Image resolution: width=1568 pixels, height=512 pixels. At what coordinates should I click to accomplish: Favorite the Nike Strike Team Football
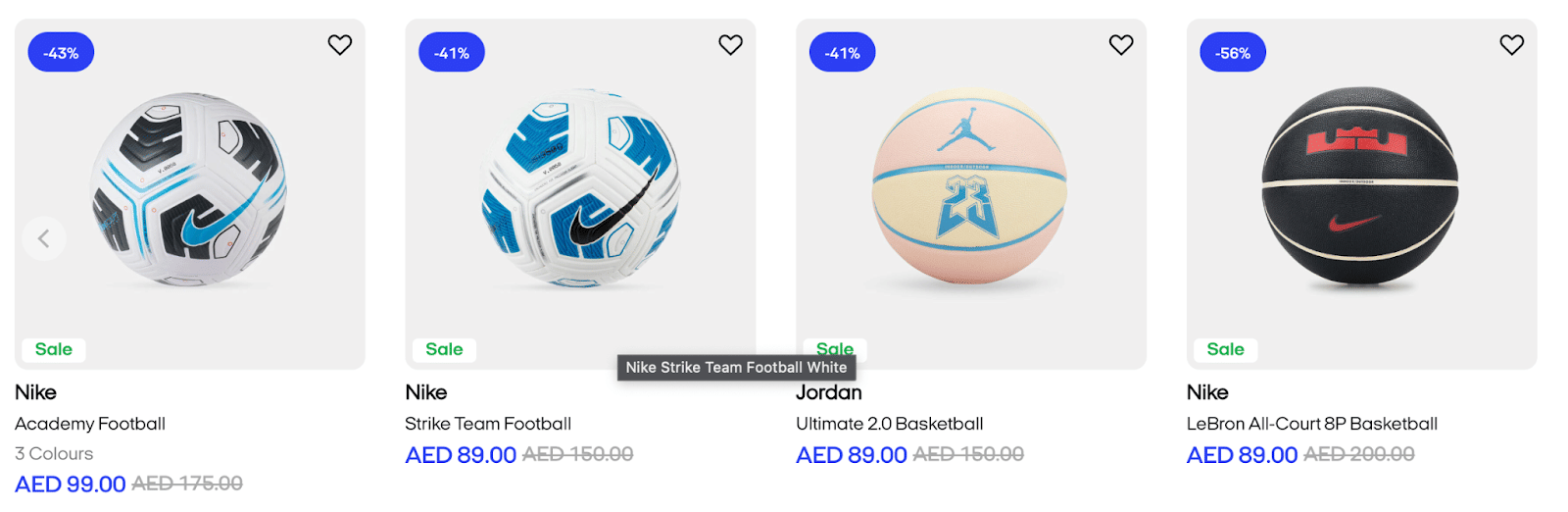[730, 45]
